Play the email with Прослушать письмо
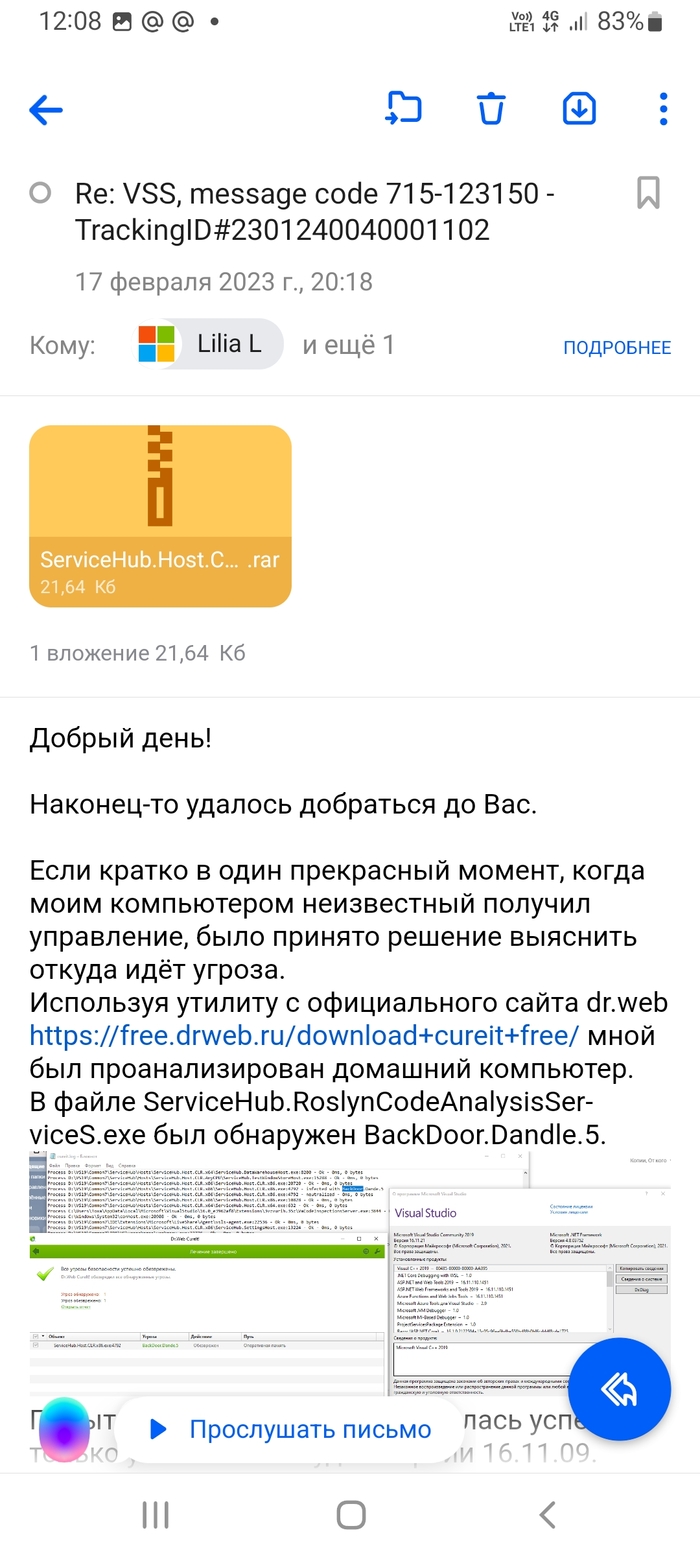The width and height of the screenshot is (700, 1561). click(290, 1430)
